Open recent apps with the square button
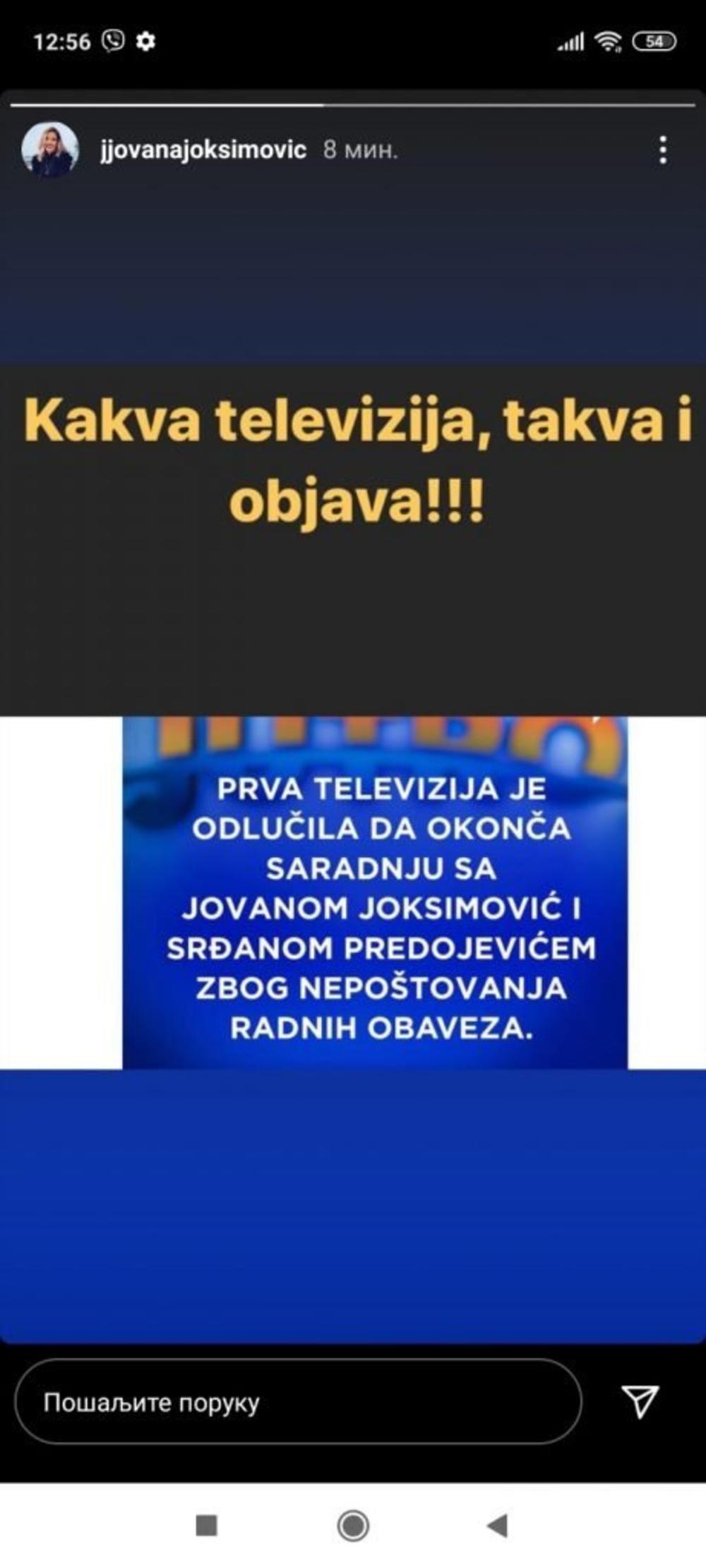Screen dimensions: 706x1568 click(x=206, y=1525)
